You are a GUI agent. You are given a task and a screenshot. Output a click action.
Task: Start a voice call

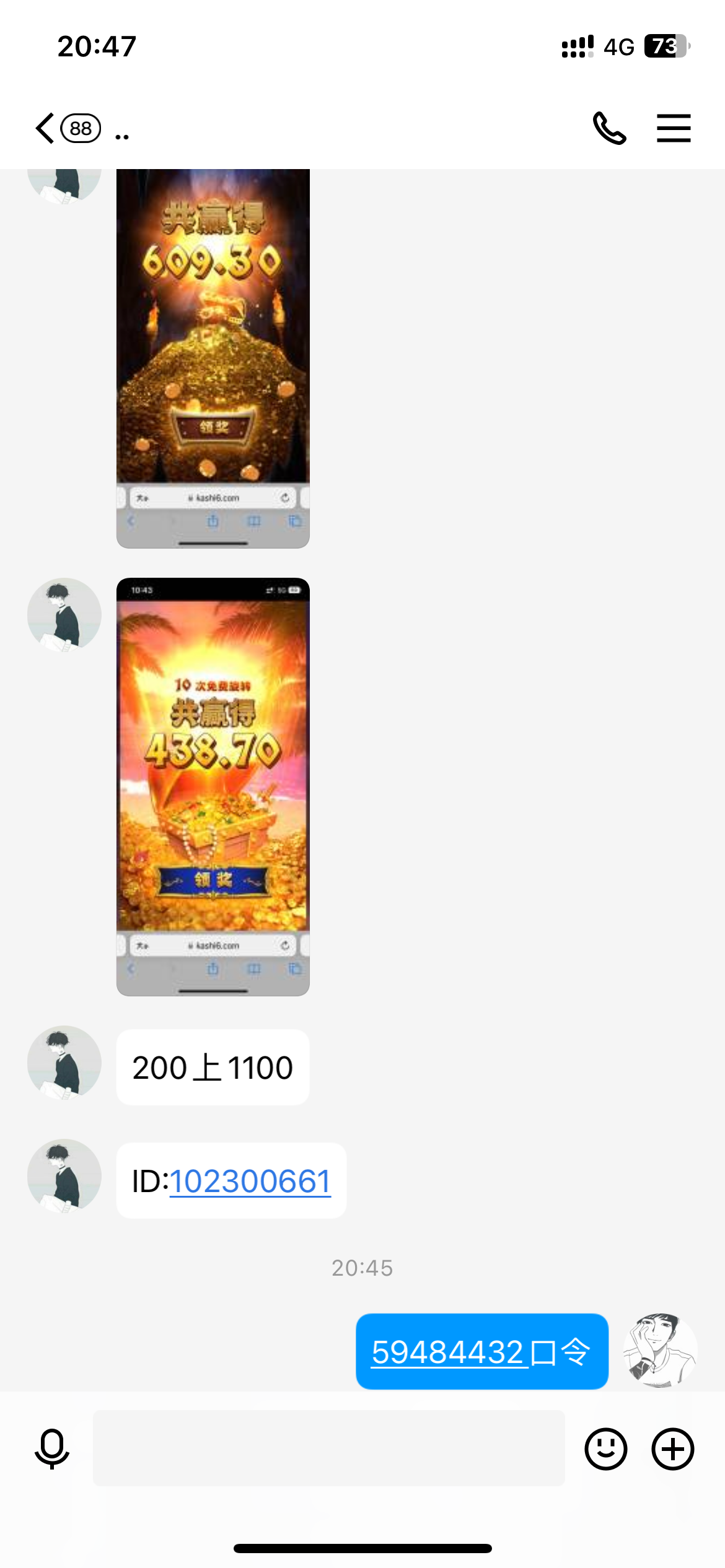click(x=609, y=128)
